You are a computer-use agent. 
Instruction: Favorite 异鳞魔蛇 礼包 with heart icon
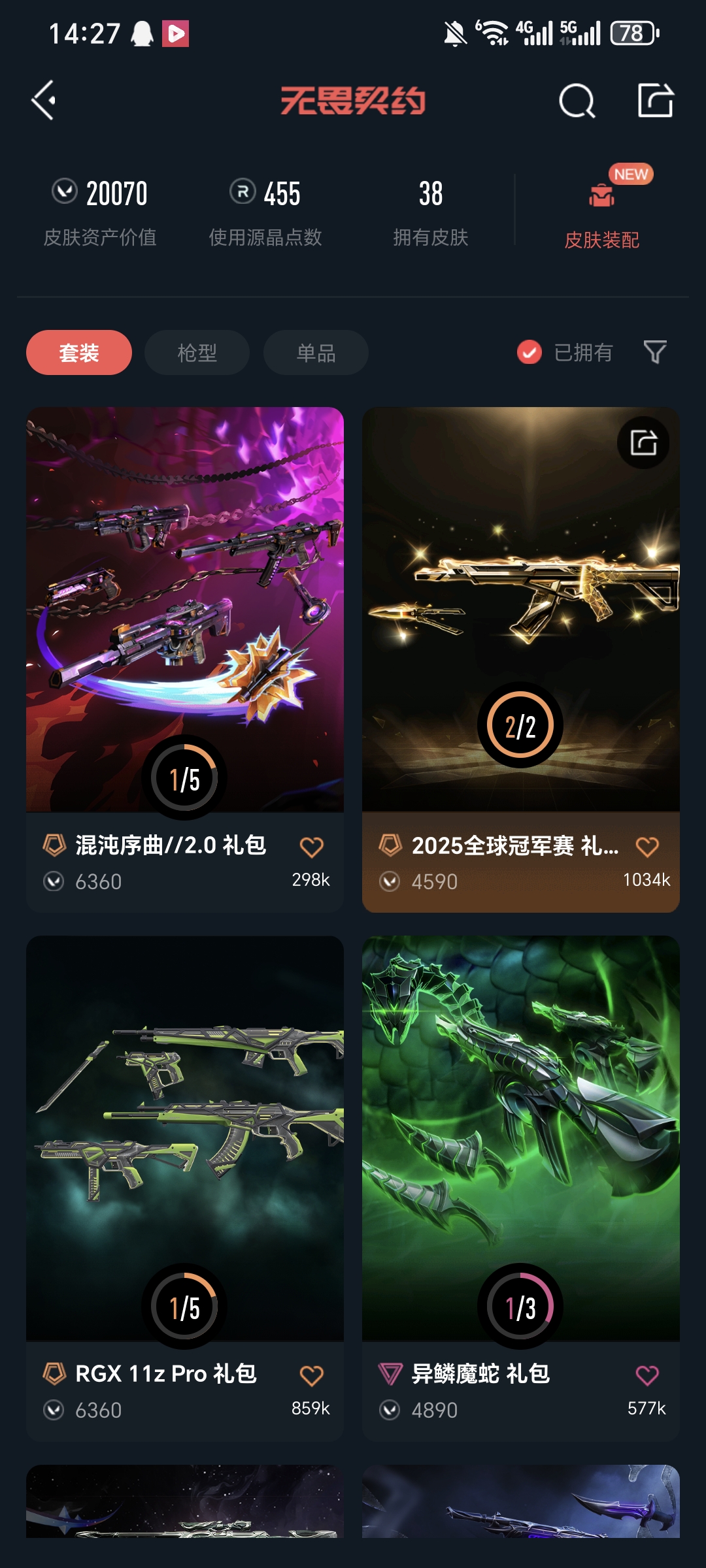(647, 1376)
